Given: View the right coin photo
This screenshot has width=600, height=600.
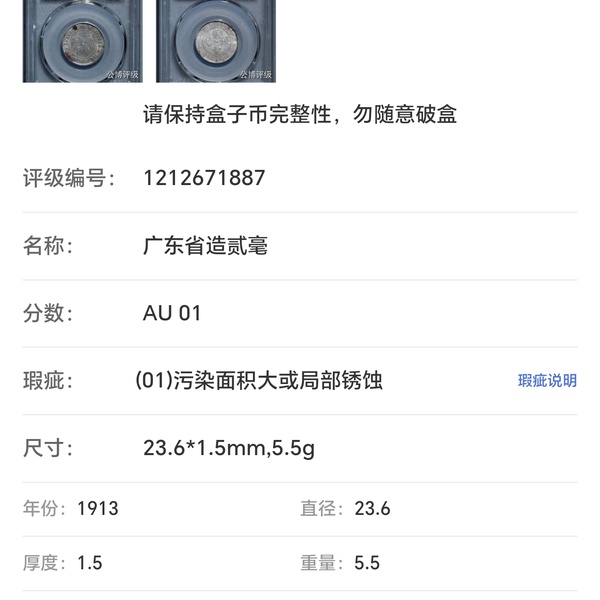Looking at the screenshot, I should click(215, 40).
